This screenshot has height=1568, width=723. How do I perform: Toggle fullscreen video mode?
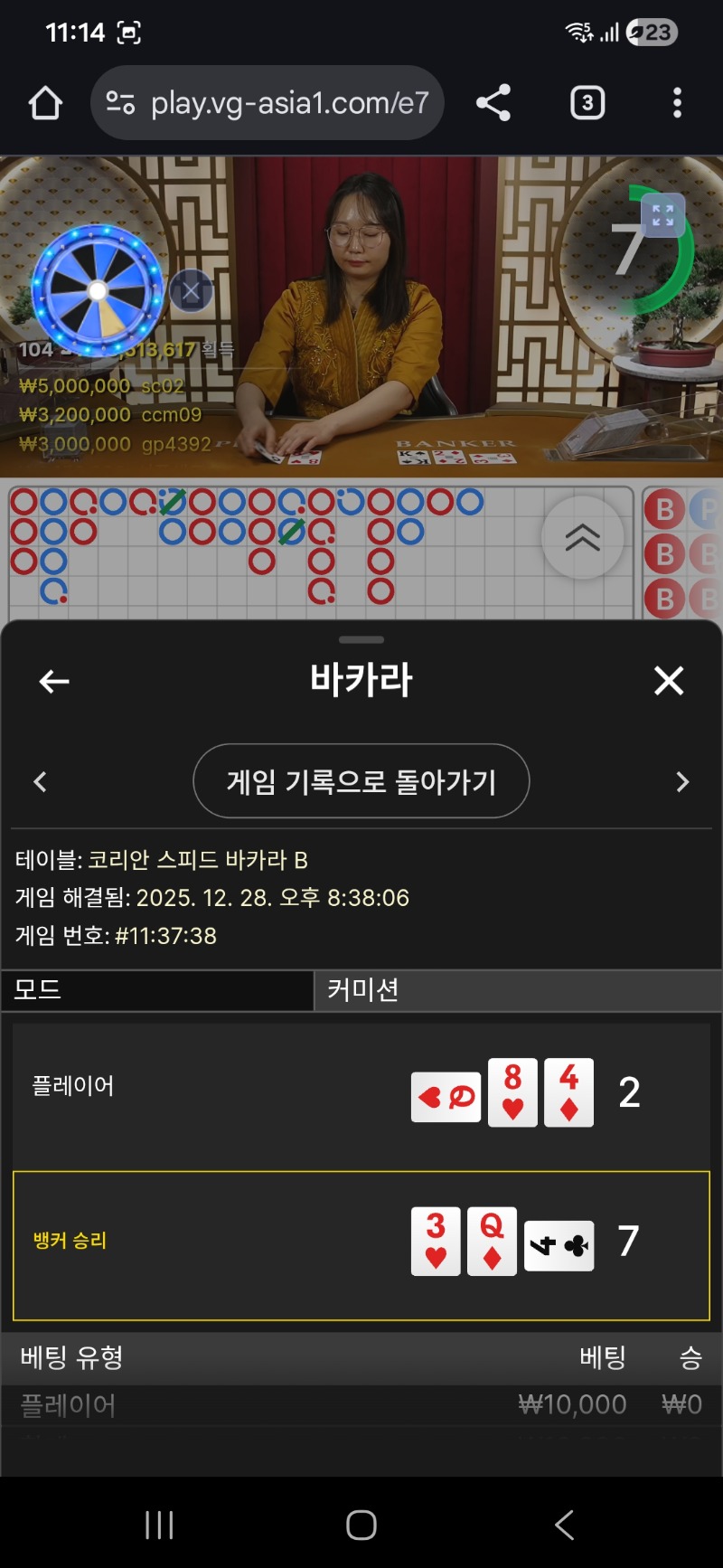coord(662,215)
